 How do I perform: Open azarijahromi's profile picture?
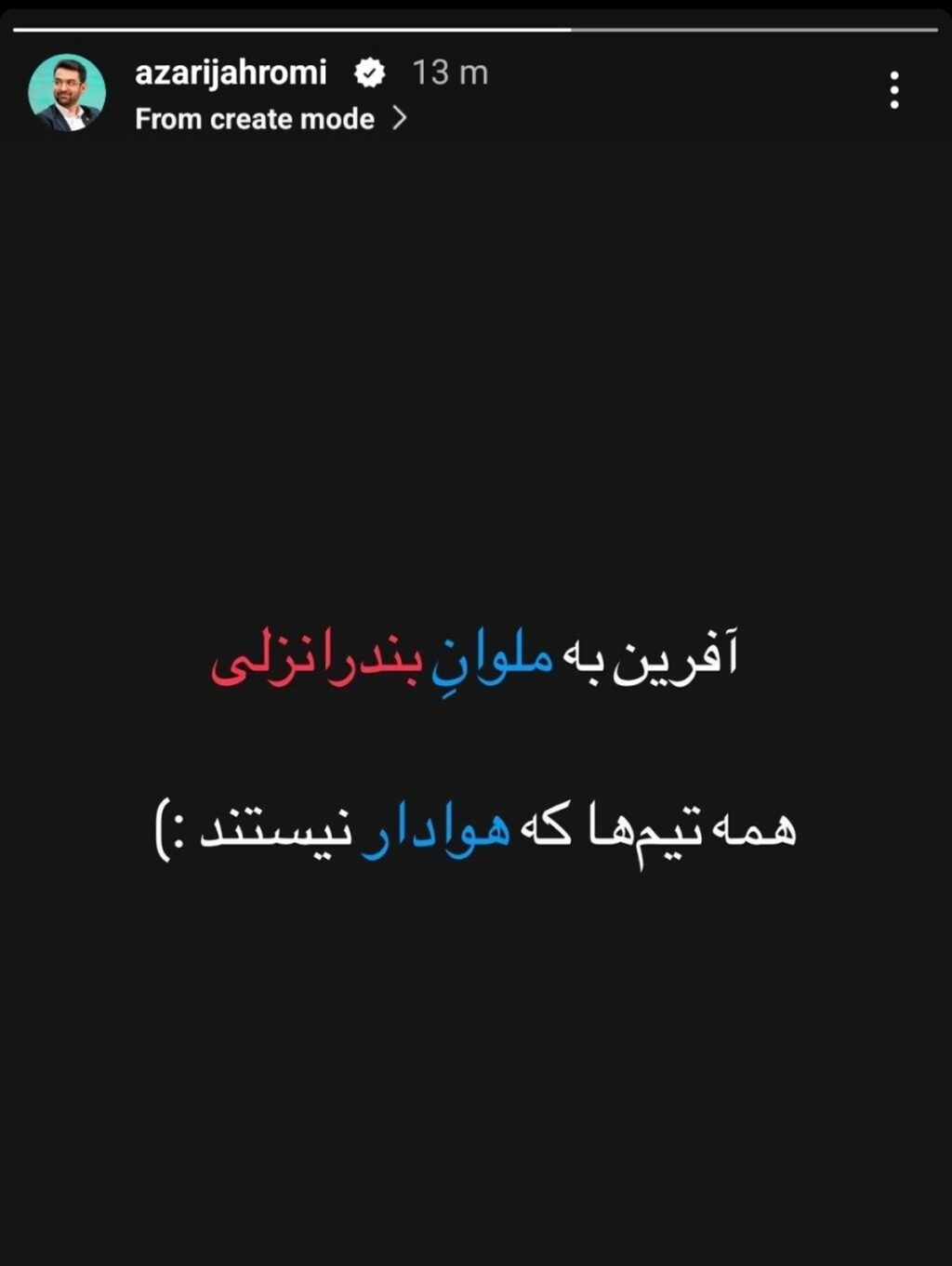coord(67,93)
